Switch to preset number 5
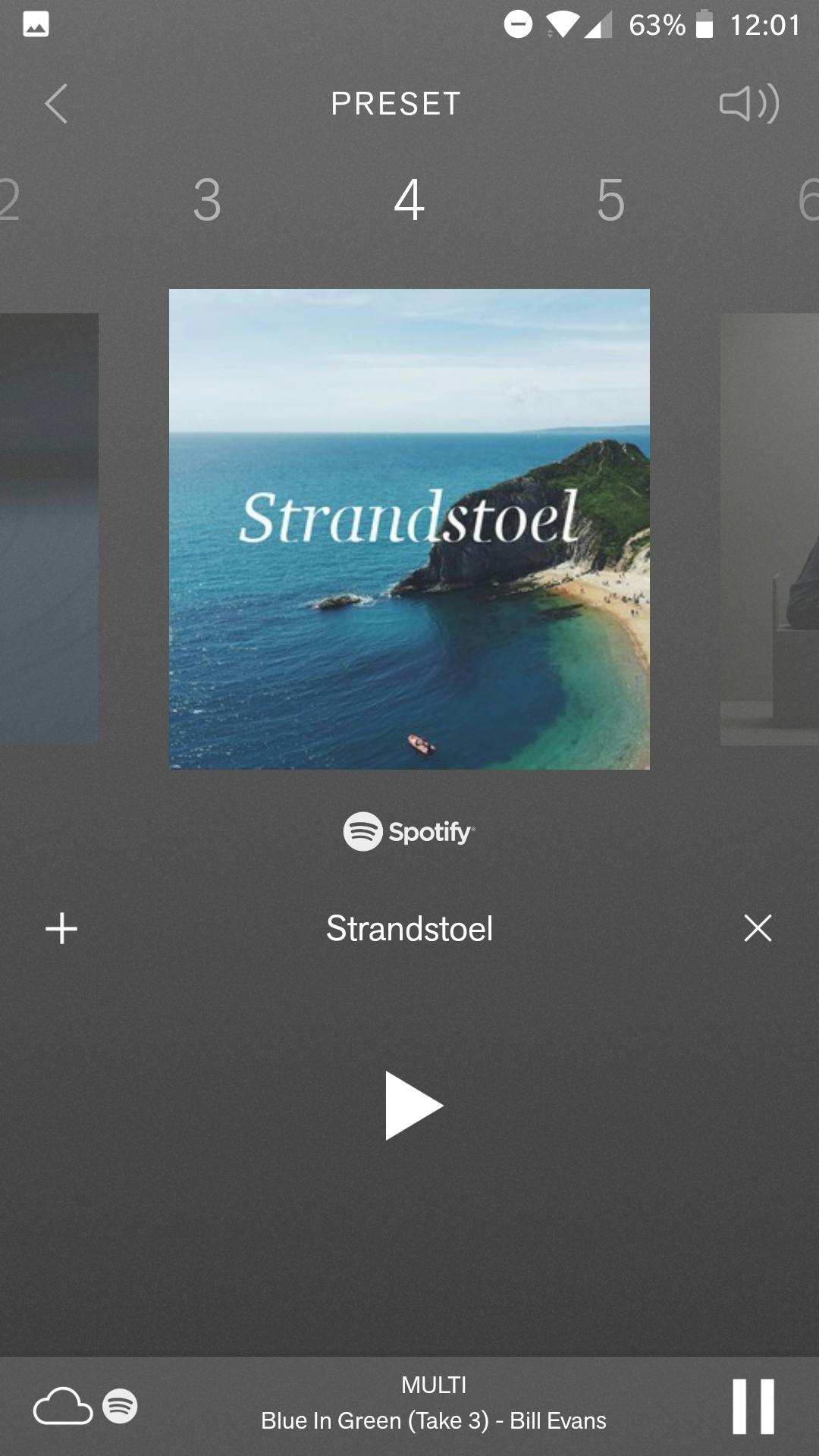This screenshot has width=819, height=1456. (x=610, y=201)
